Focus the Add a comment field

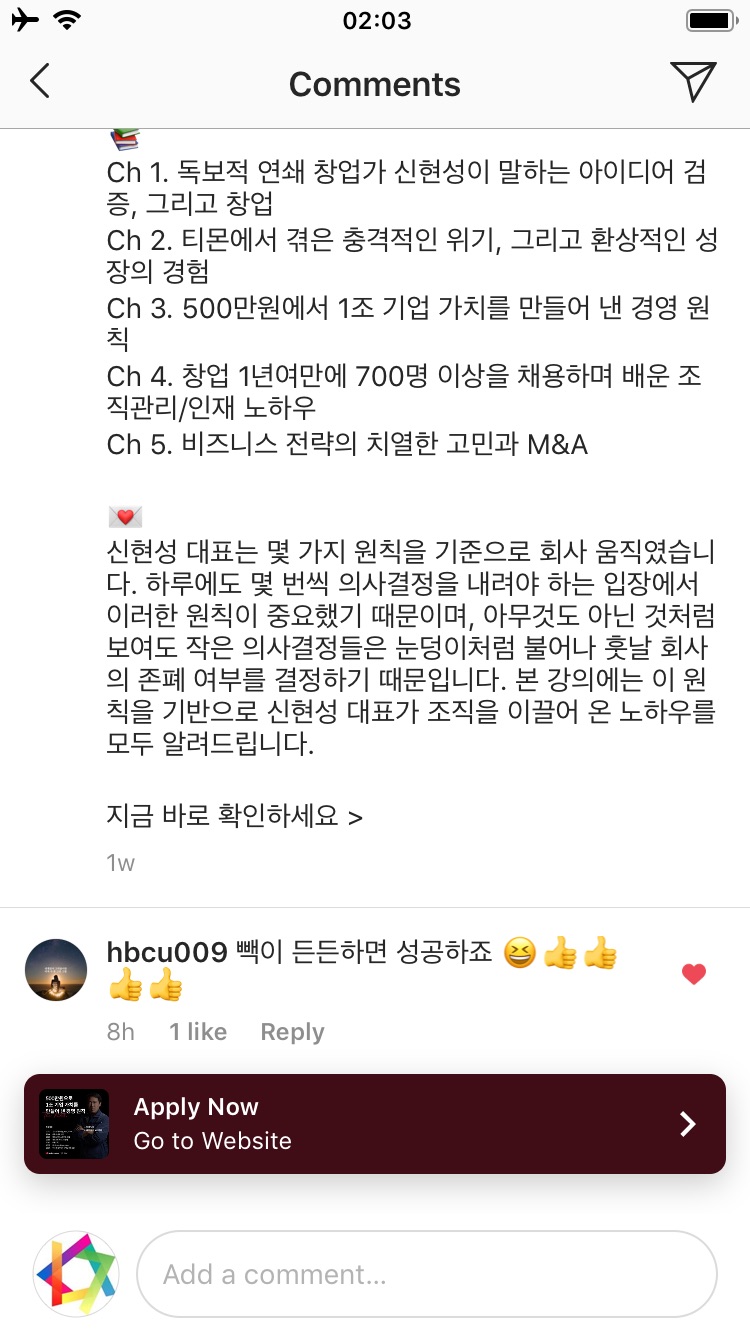(x=426, y=1274)
